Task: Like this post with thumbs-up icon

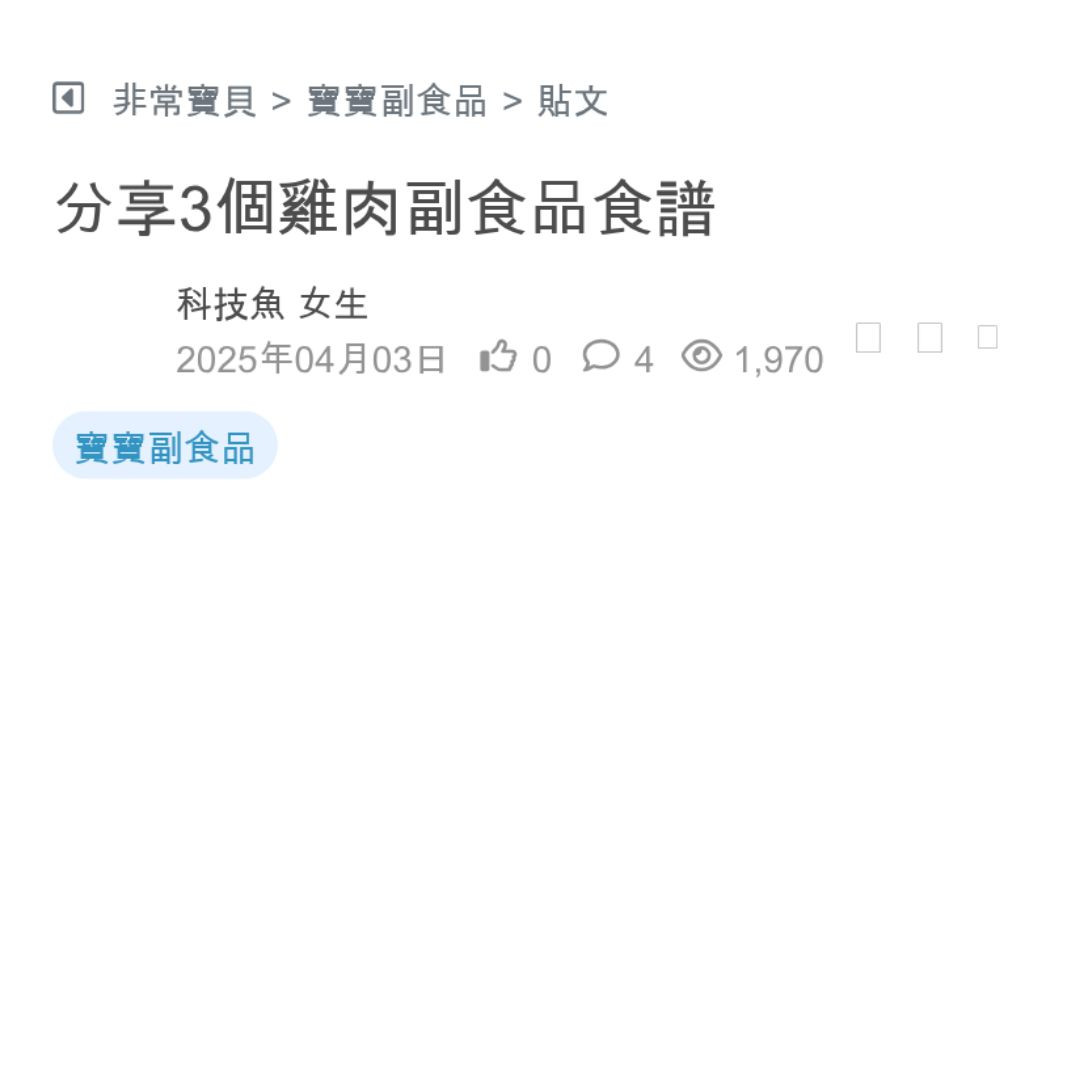Action: click(497, 357)
